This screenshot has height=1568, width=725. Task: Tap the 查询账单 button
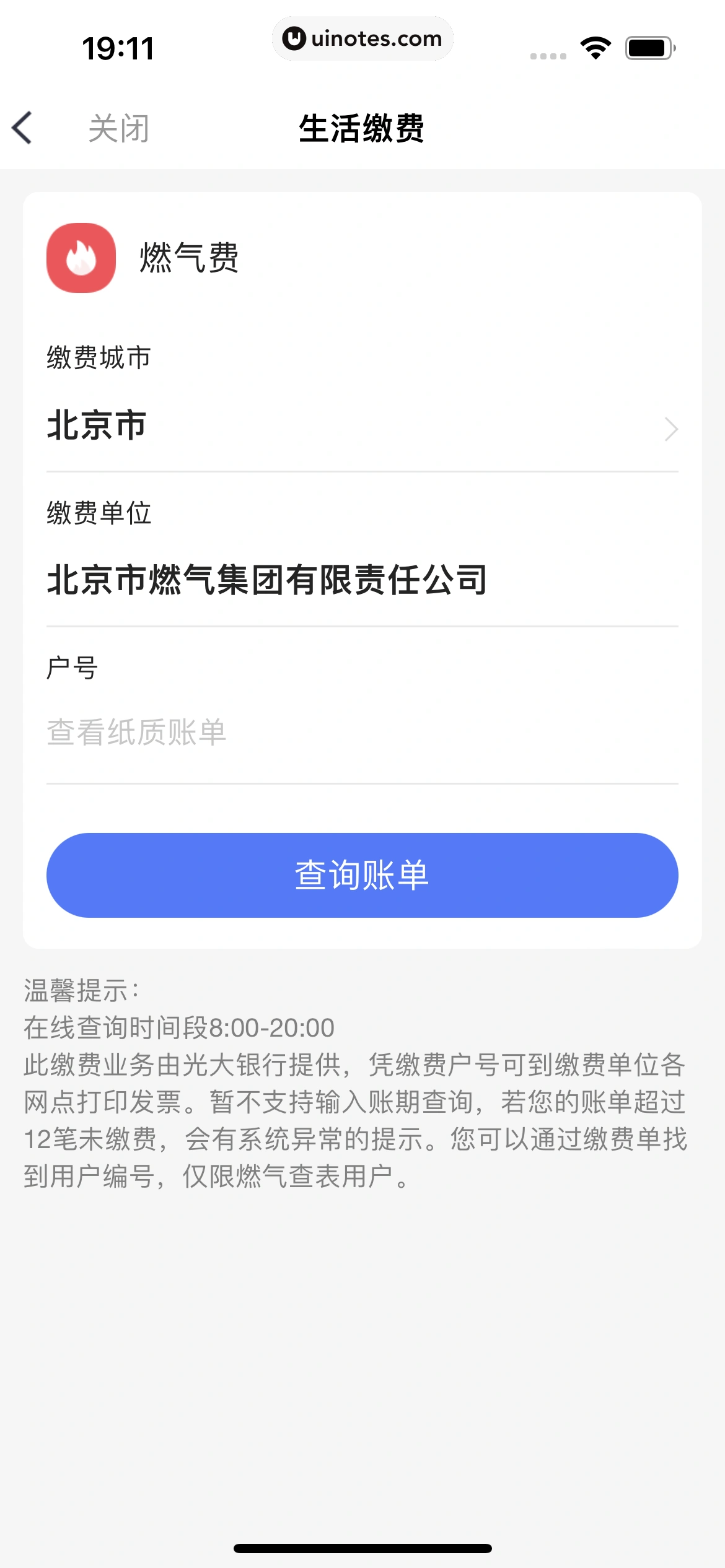click(x=362, y=875)
